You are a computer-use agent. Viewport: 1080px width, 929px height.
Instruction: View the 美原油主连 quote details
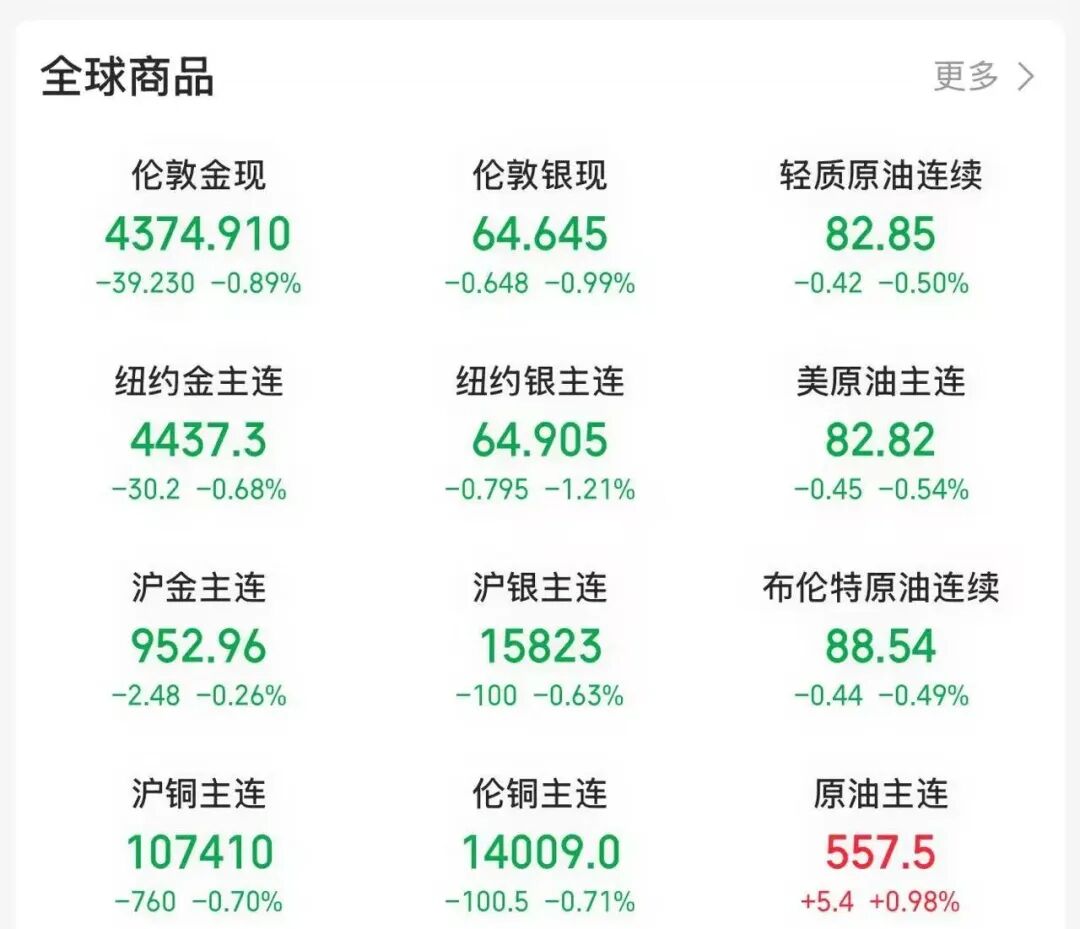tap(881, 435)
